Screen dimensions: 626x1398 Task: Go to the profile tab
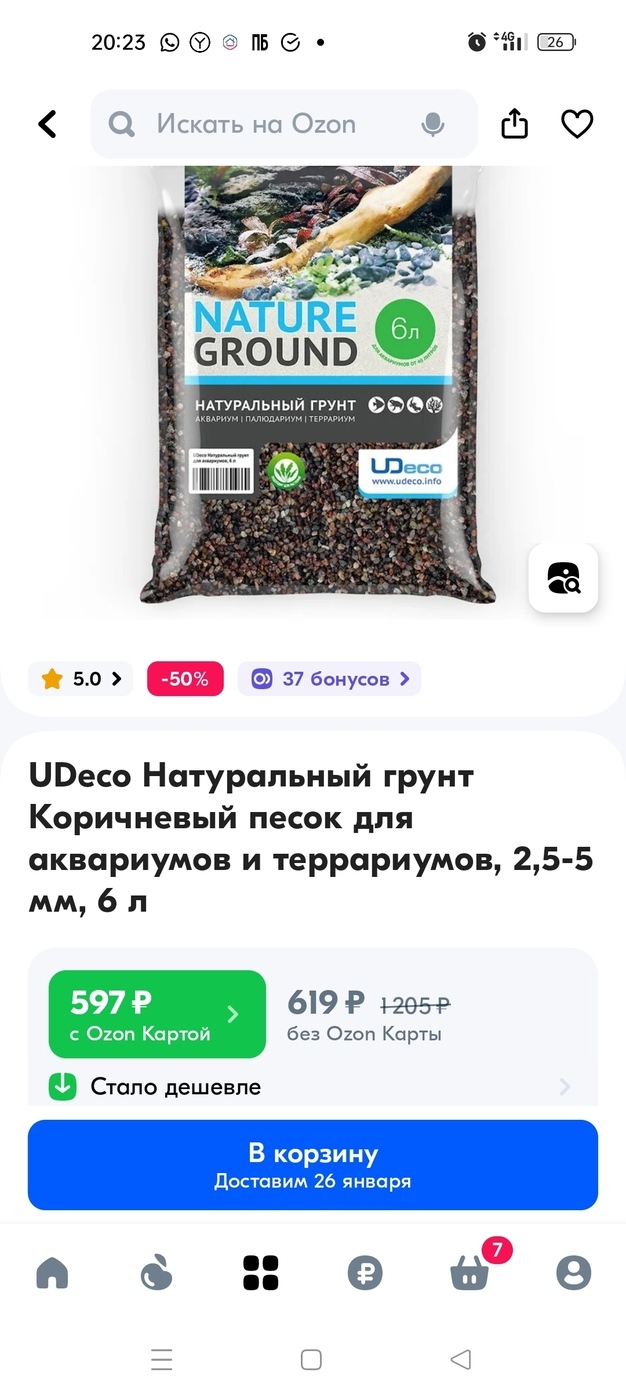pos(574,1273)
